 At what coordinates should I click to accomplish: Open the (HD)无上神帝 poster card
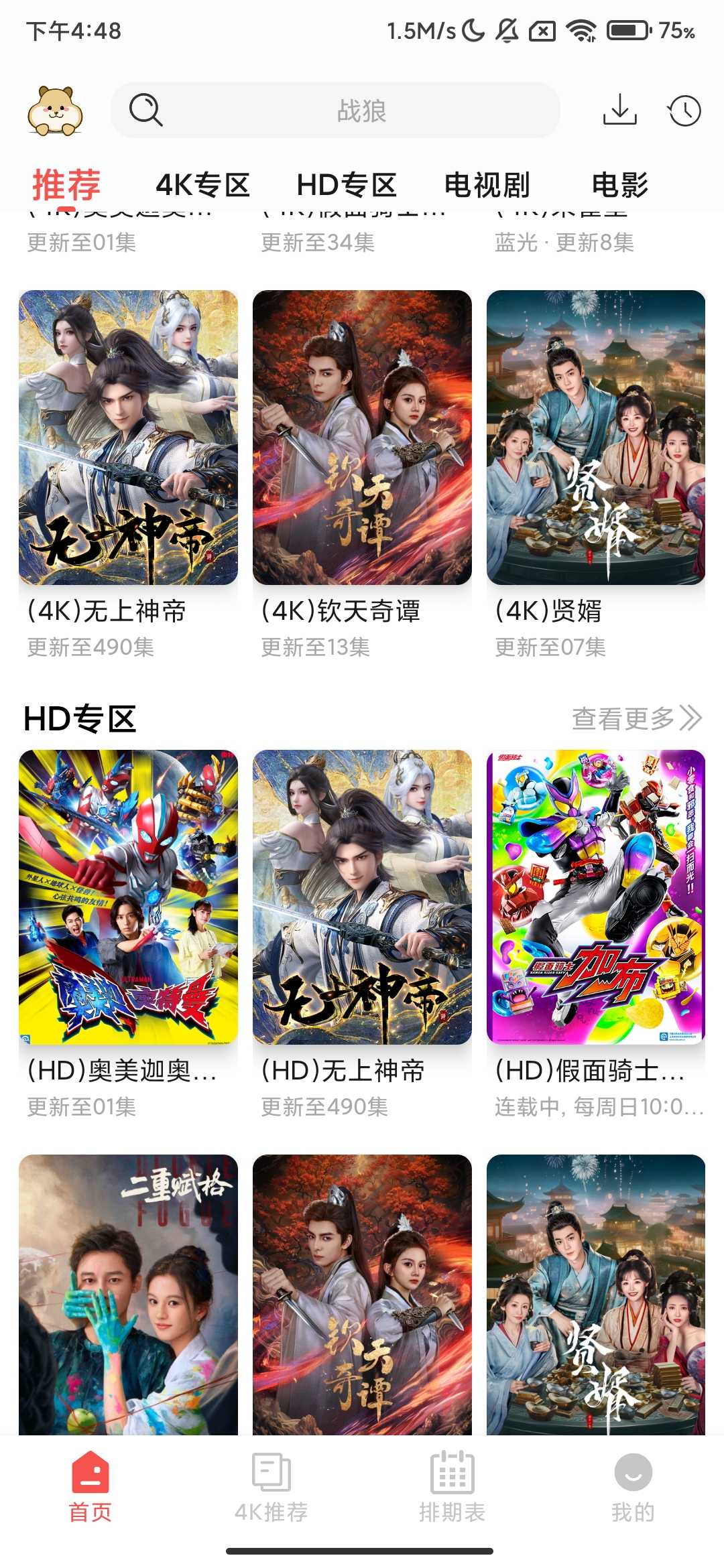click(362, 897)
